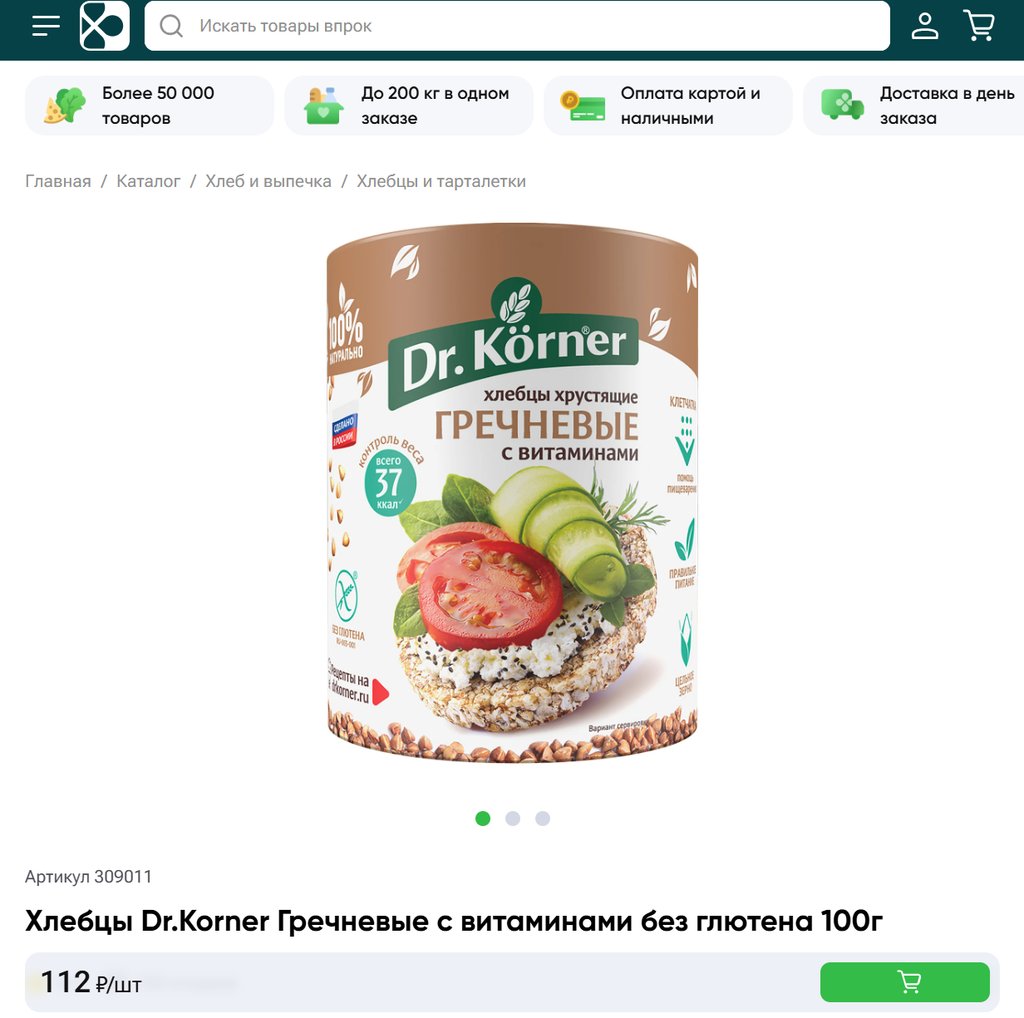Go to the store home via logo
1024x1018 pixels.
[105, 26]
